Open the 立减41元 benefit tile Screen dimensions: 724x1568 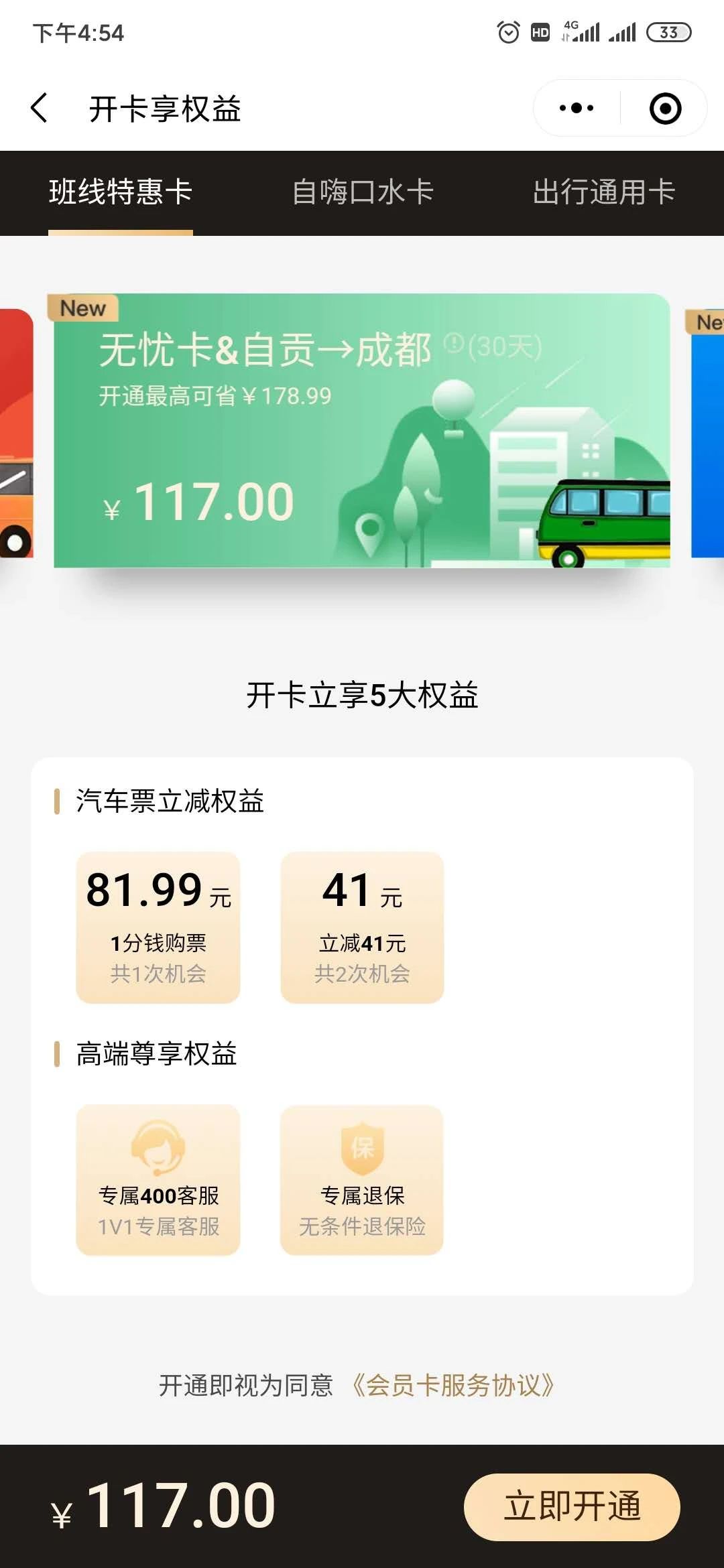coord(362,927)
